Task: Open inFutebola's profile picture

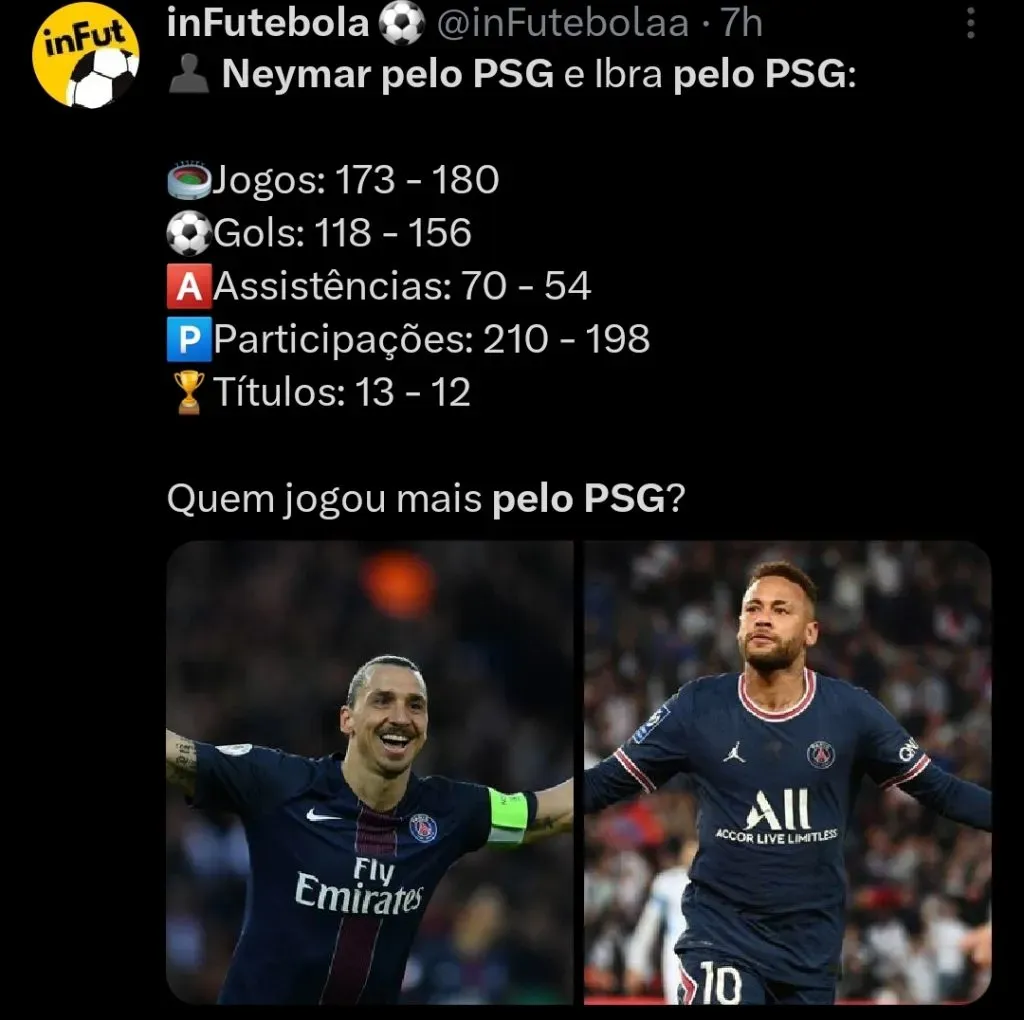Action: 86,55
